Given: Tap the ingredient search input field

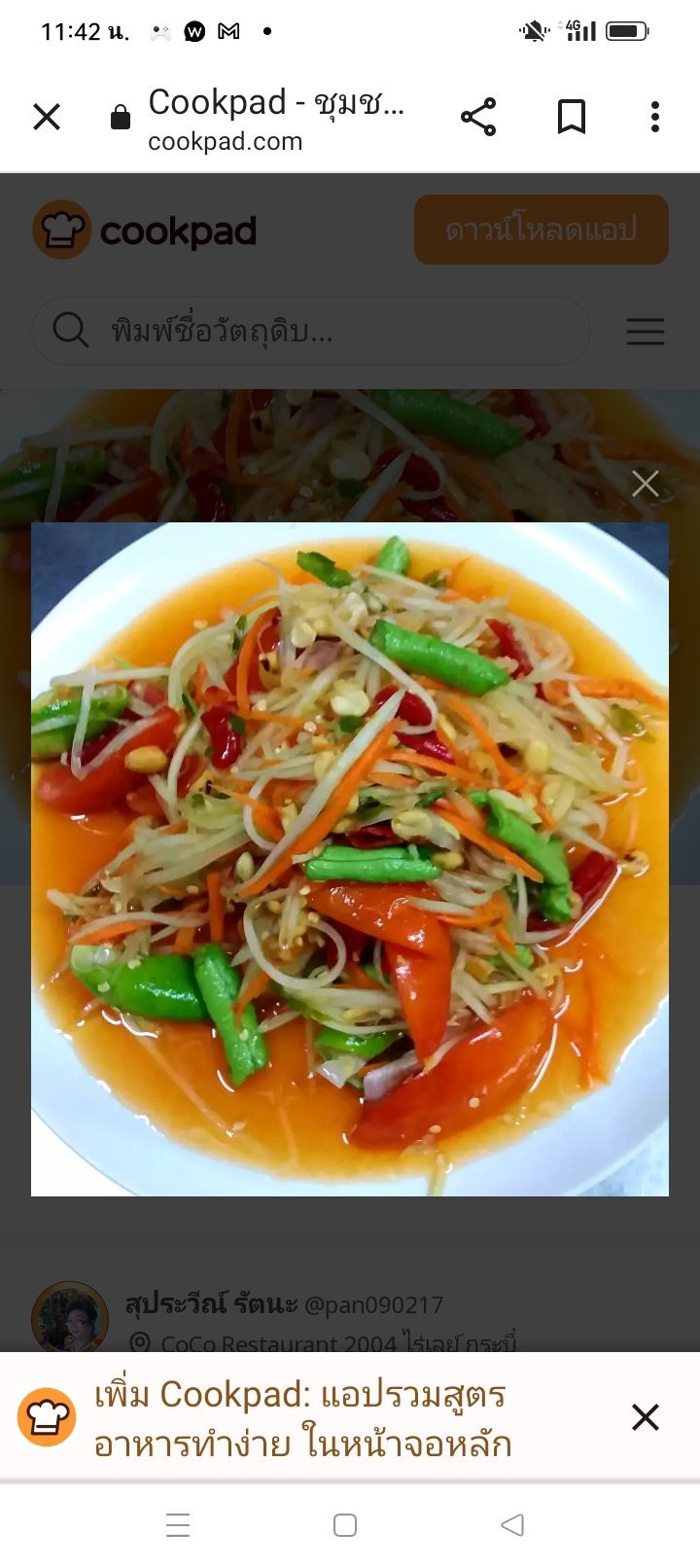Looking at the screenshot, I should (311, 331).
